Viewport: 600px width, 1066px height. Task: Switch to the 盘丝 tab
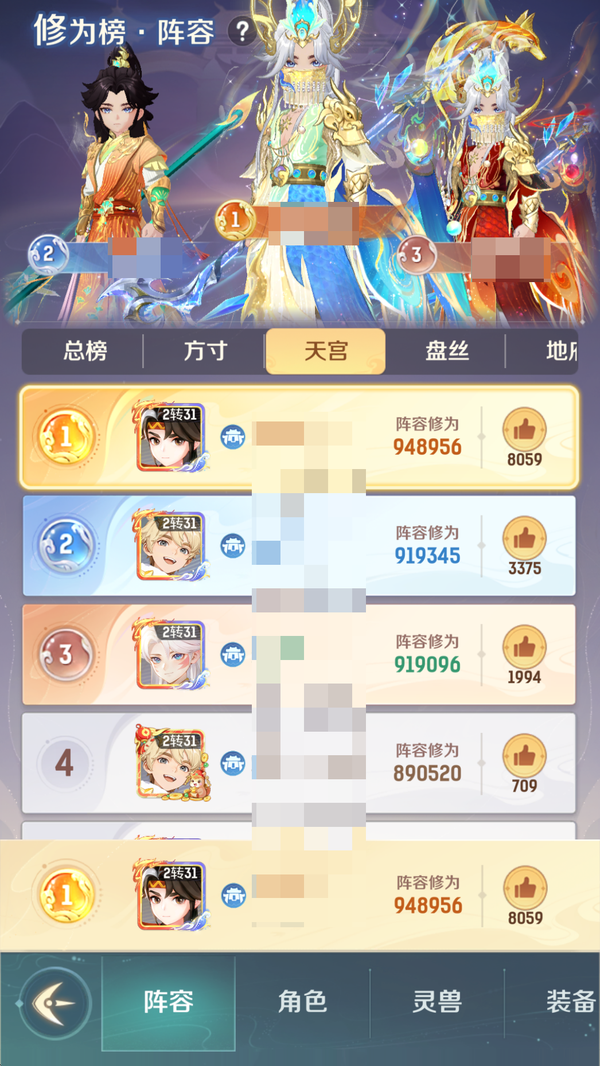click(x=446, y=351)
